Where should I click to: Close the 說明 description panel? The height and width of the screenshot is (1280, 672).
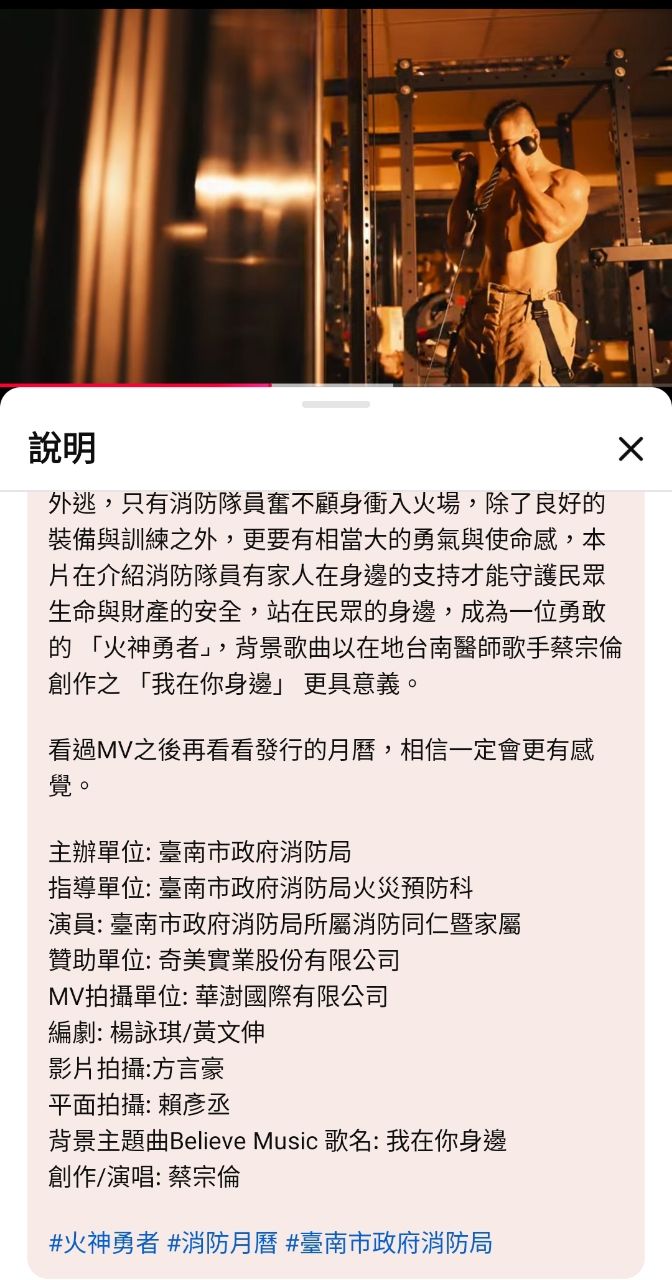pyautogui.click(x=630, y=449)
